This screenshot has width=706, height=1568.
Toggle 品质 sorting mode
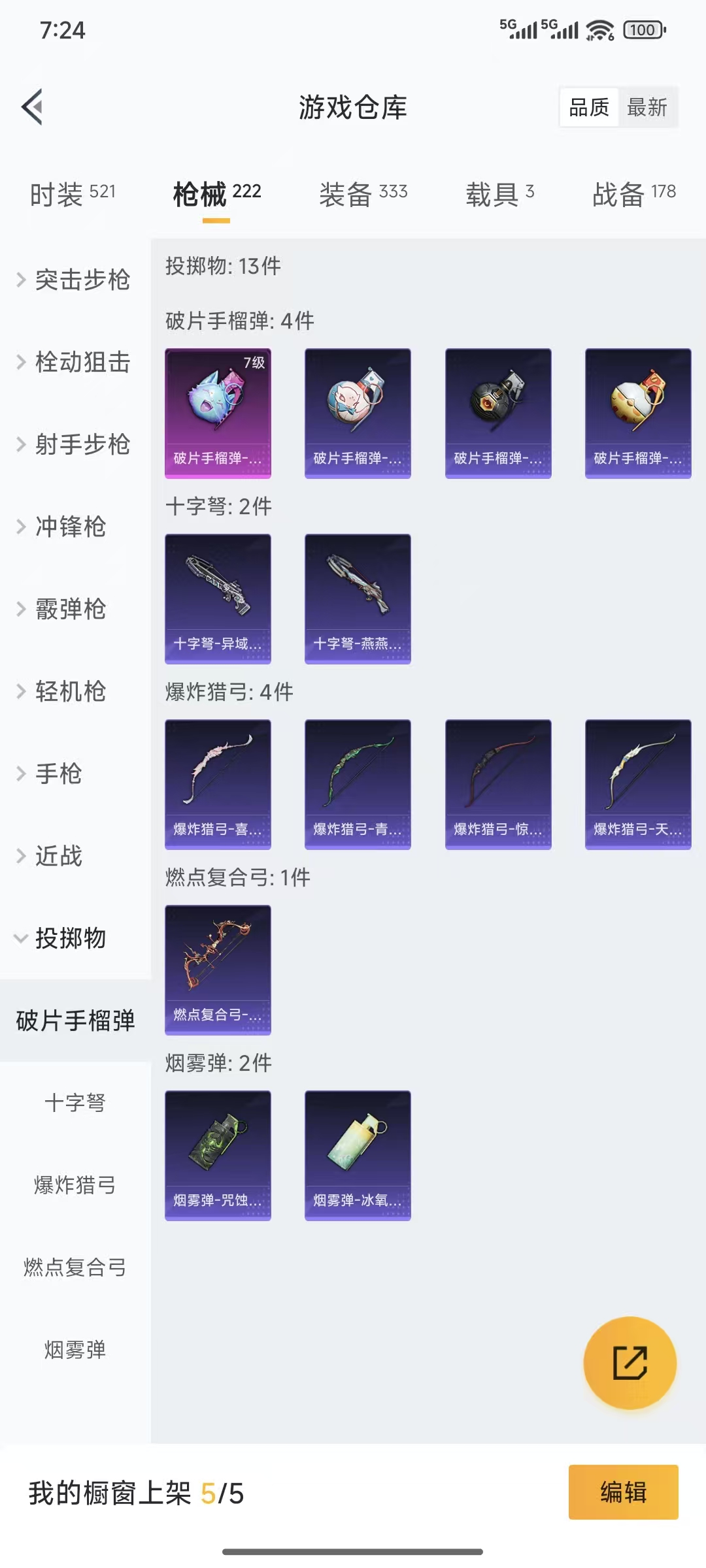coord(588,107)
